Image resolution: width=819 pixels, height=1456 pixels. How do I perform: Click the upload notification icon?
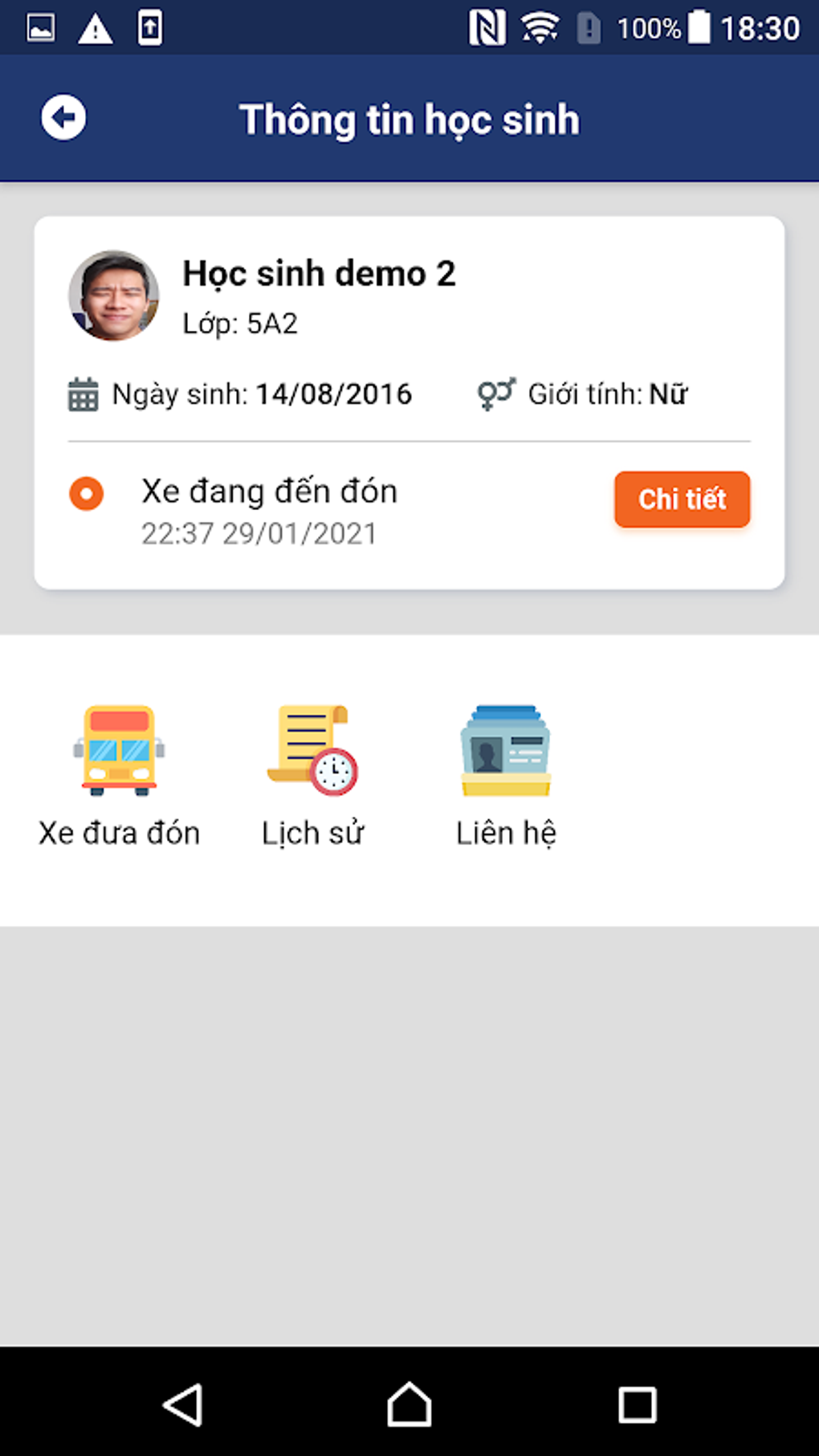click(149, 27)
